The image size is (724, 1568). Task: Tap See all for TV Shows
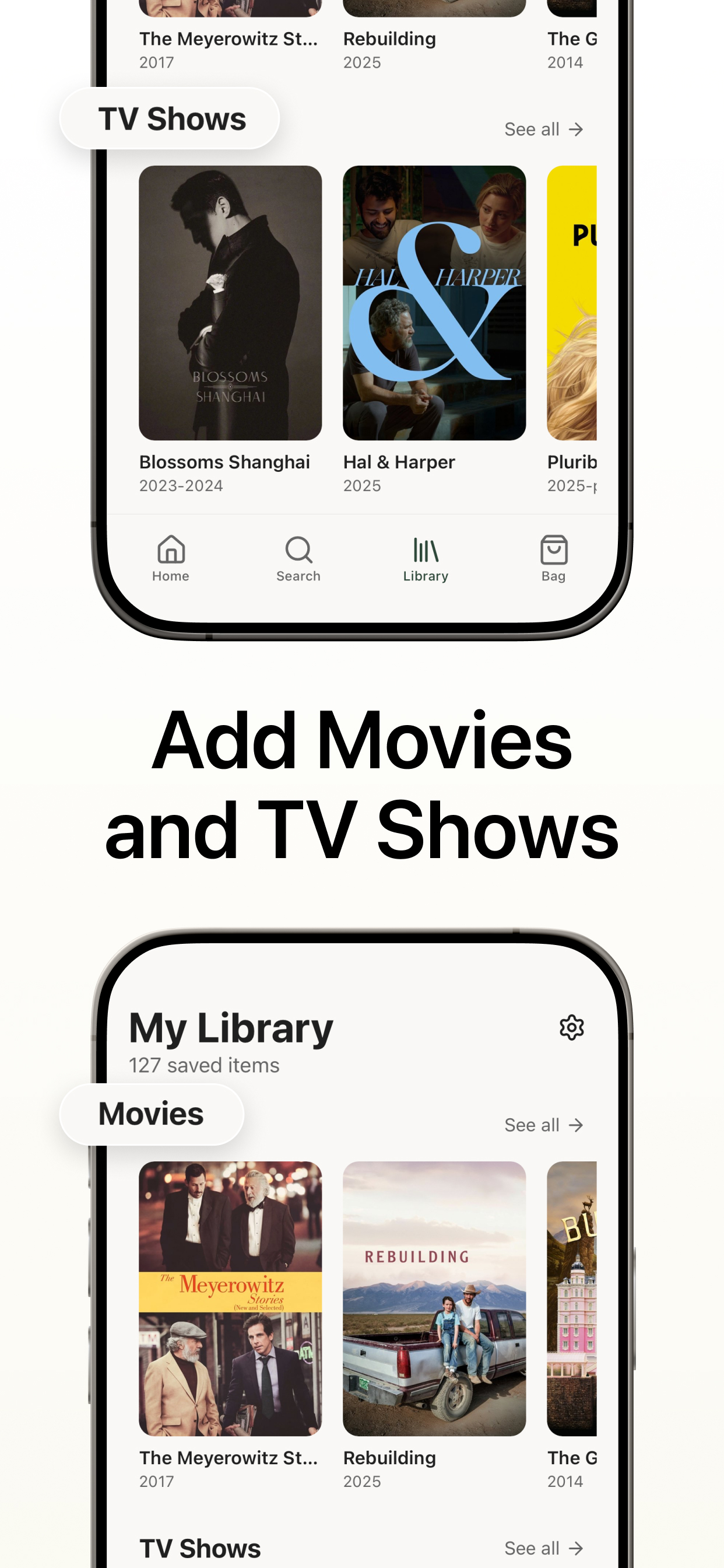[532, 129]
